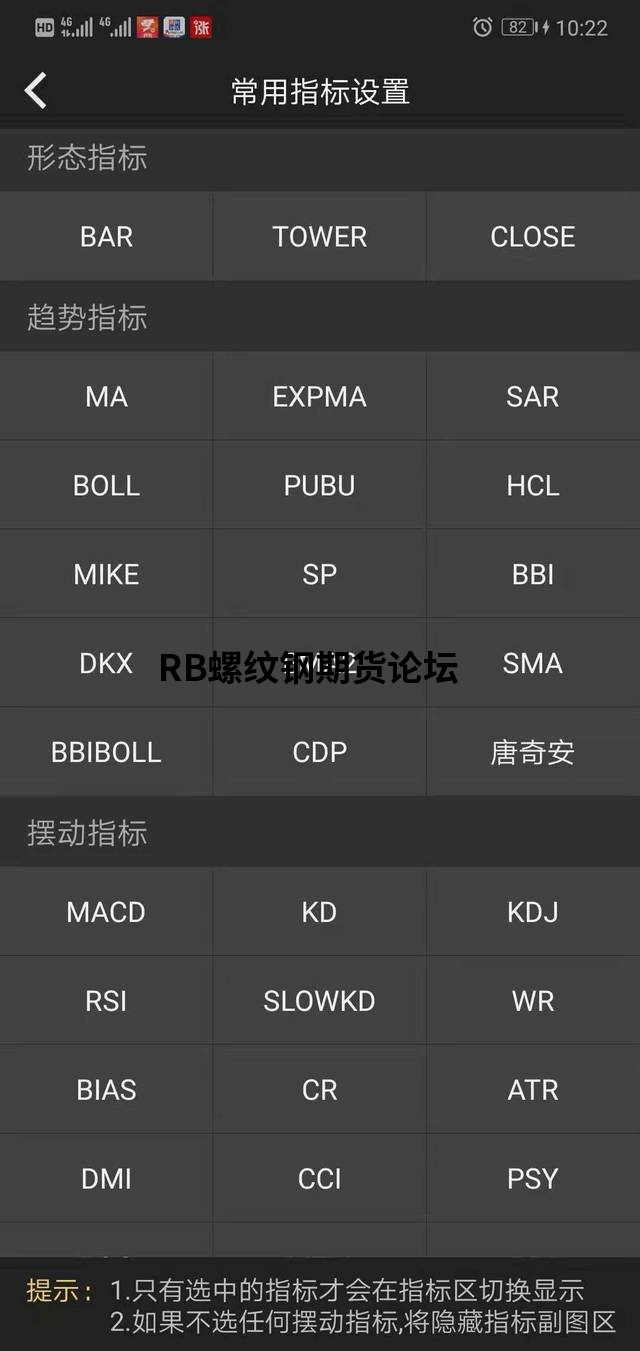Choose the 唐奇安 indicator
The image size is (640, 1351).
coord(533,752)
